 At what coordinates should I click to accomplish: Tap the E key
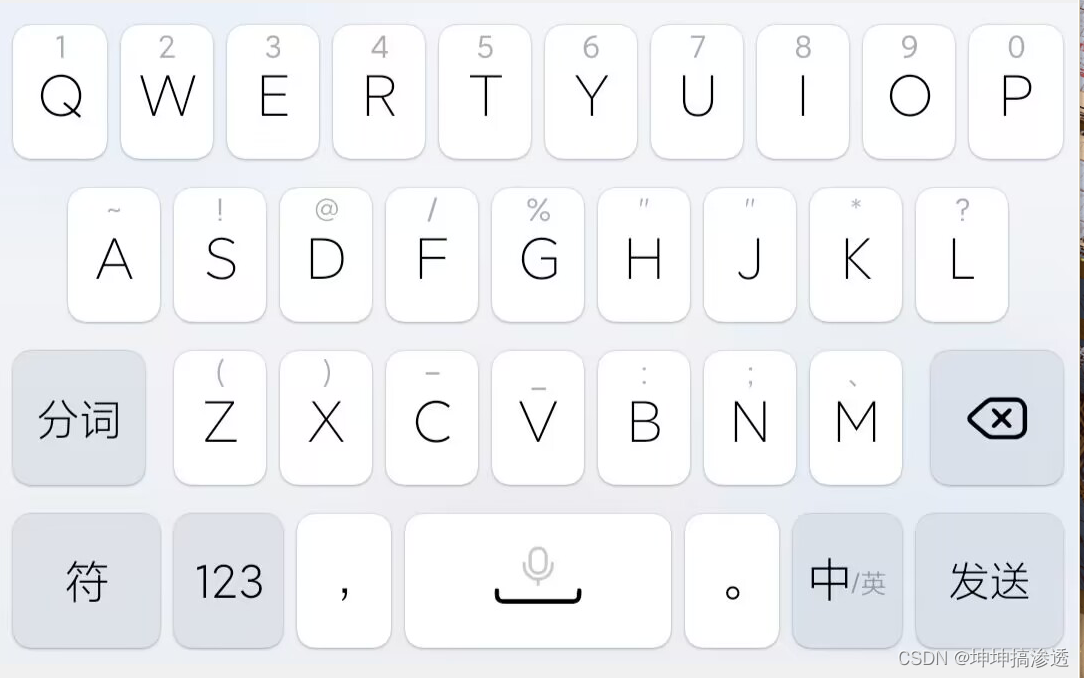click(x=273, y=93)
